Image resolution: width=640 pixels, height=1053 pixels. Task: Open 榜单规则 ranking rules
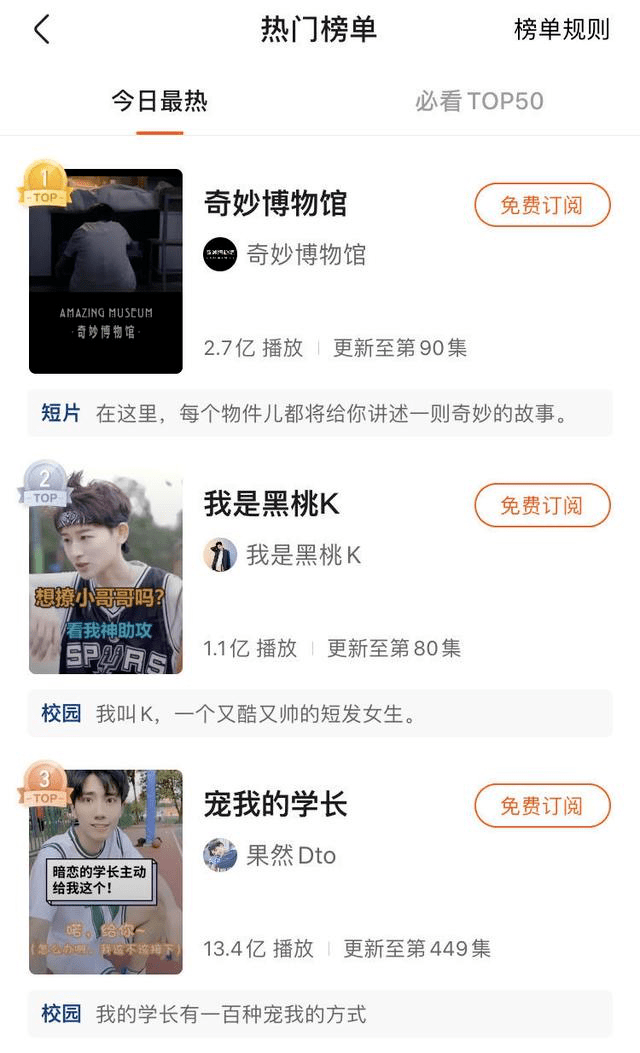(561, 30)
